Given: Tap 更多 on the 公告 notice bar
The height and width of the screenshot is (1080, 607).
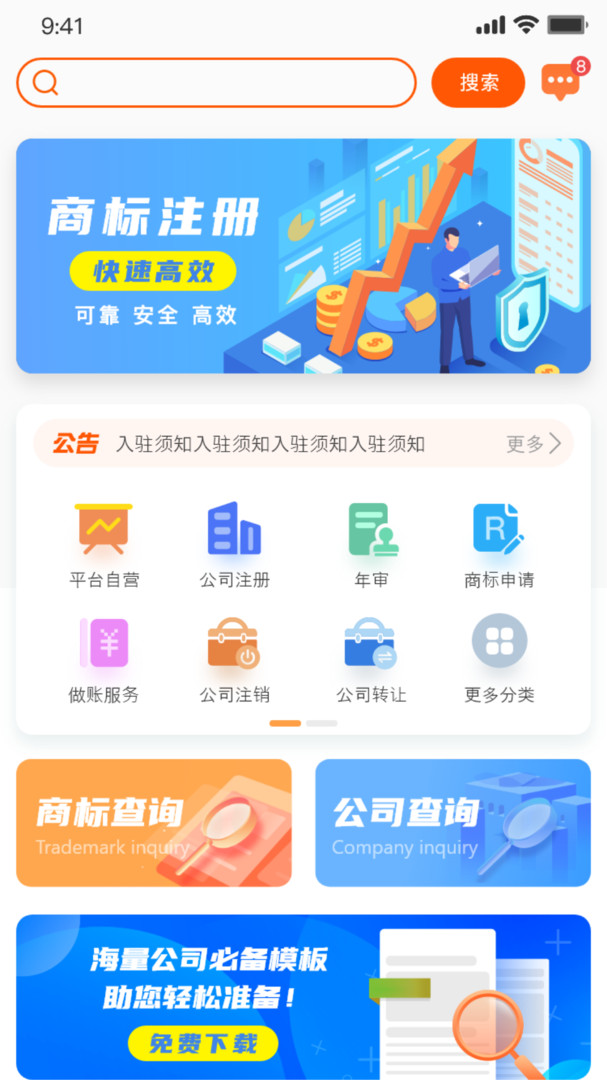Looking at the screenshot, I should tap(533, 444).
